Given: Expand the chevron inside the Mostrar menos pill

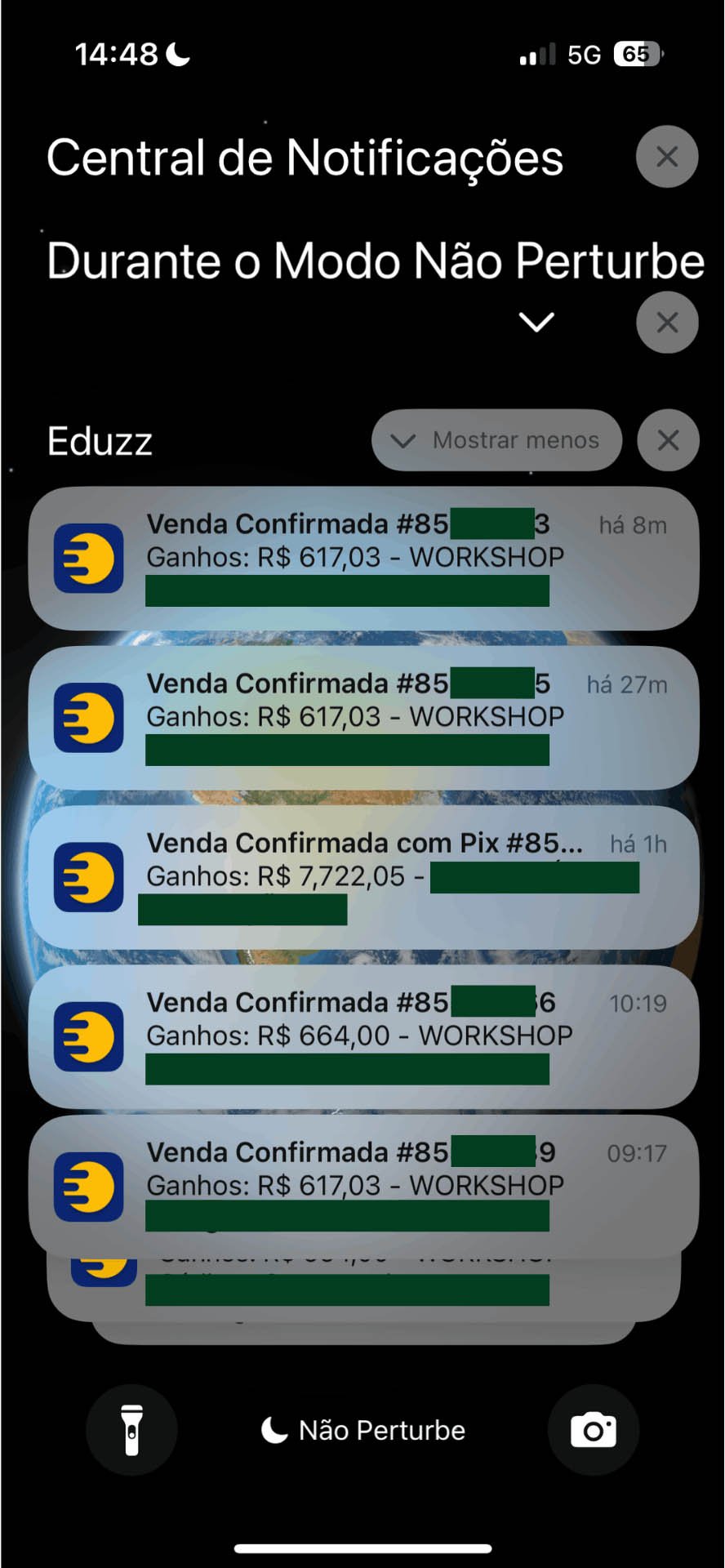Looking at the screenshot, I should tap(403, 440).
